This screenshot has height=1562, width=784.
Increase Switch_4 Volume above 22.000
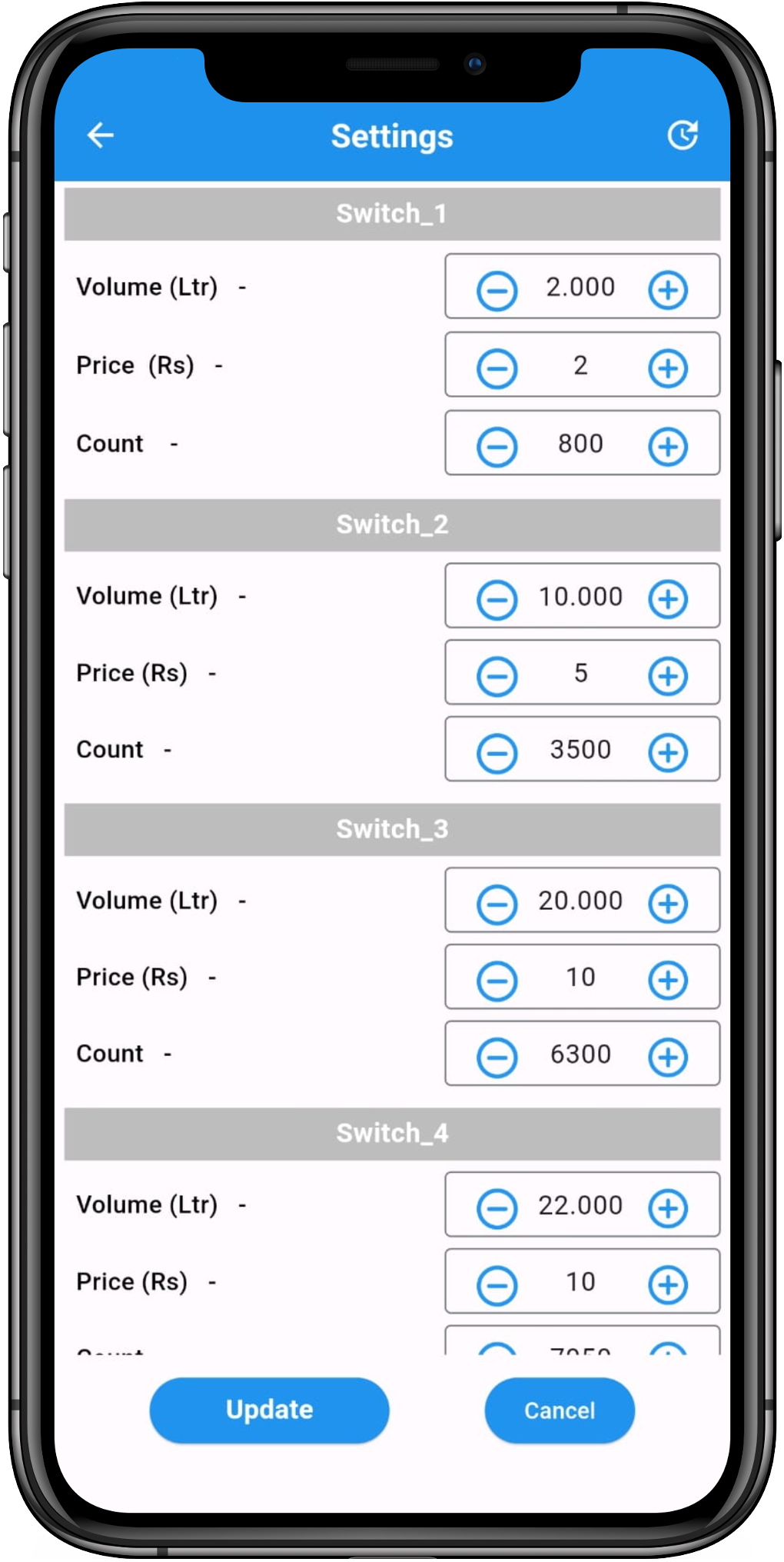point(668,1208)
